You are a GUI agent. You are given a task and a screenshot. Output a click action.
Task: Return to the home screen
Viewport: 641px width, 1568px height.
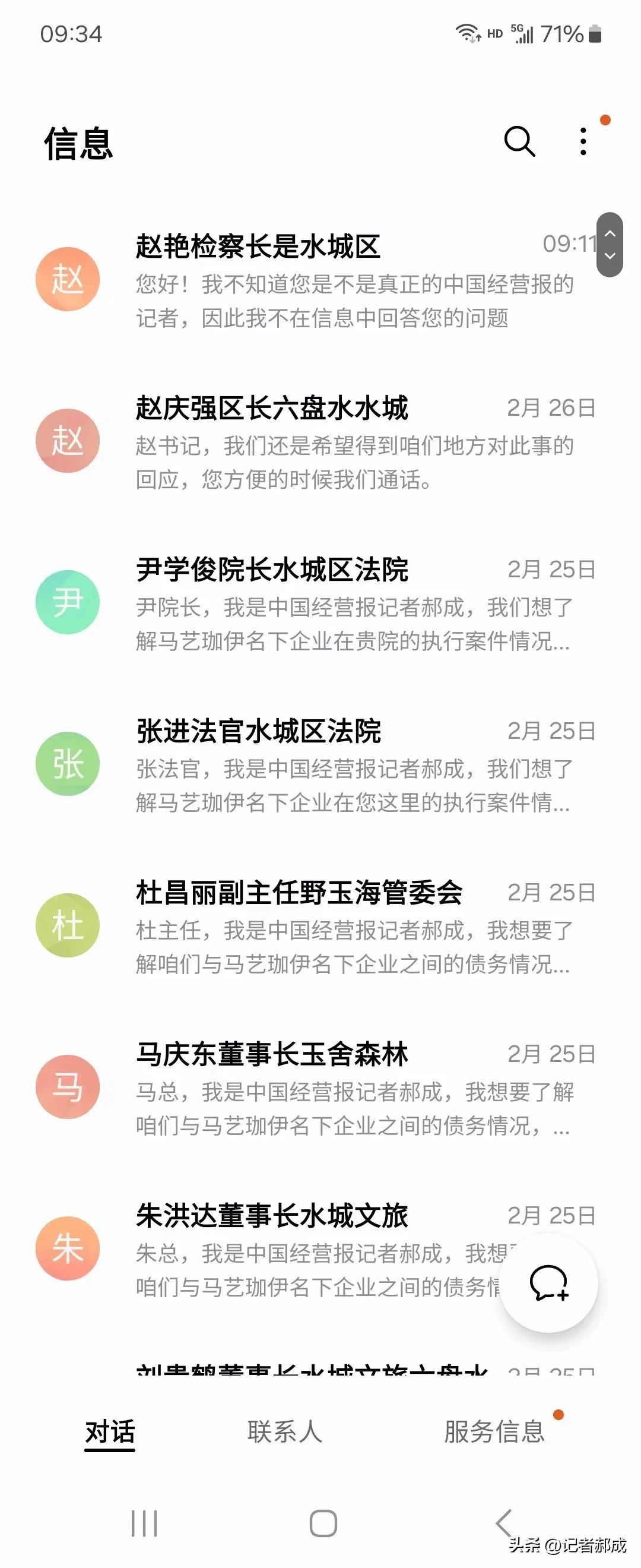click(x=323, y=1523)
